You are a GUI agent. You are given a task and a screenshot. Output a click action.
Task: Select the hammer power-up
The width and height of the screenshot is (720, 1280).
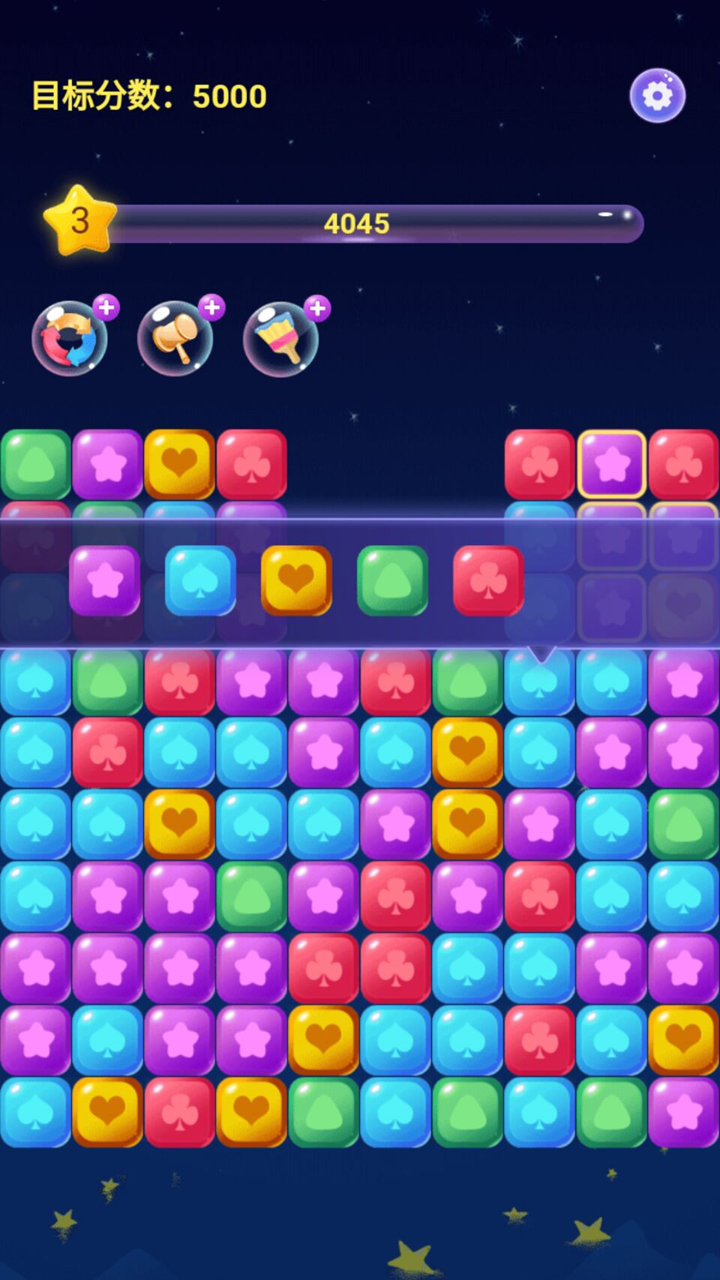tap(175, 339)
